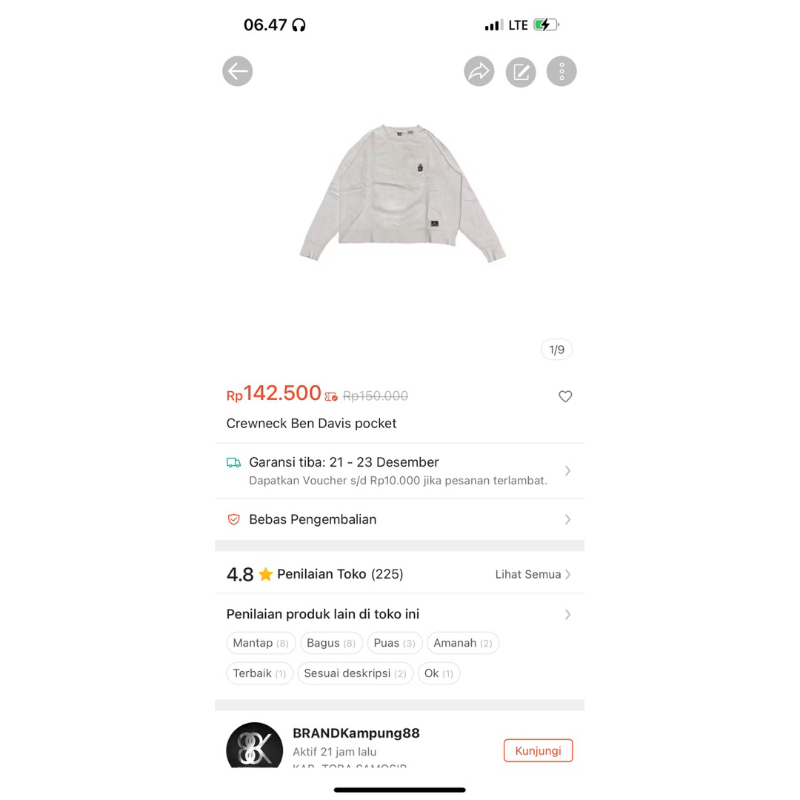
Task: Select the Ok review chip
Action: [438, 673]
